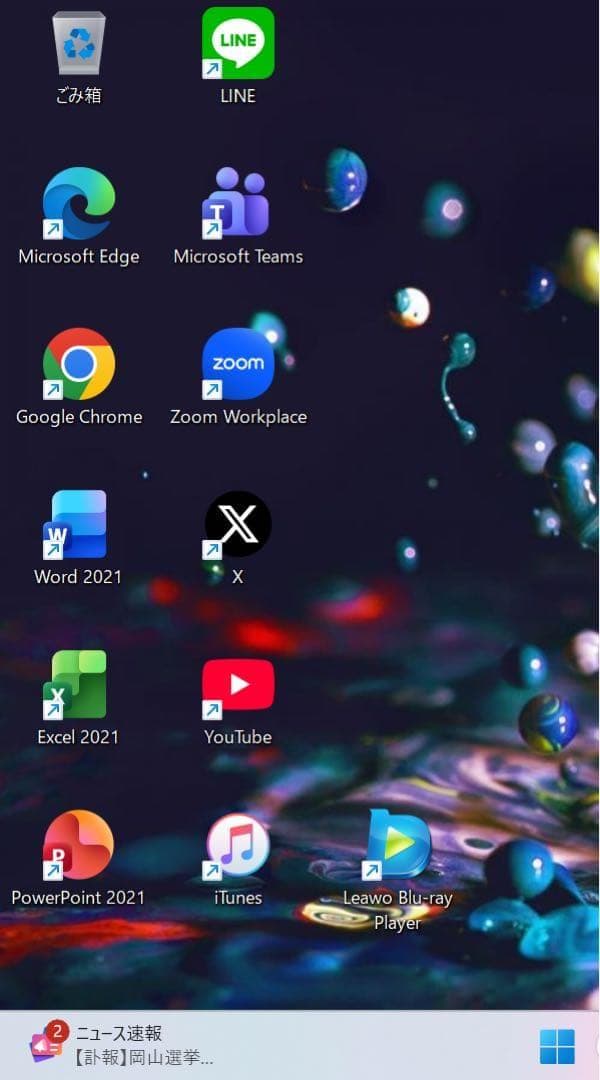Open Word 2021
Viewport: 600px width, 1080px height.
click(x=78, y=524)
